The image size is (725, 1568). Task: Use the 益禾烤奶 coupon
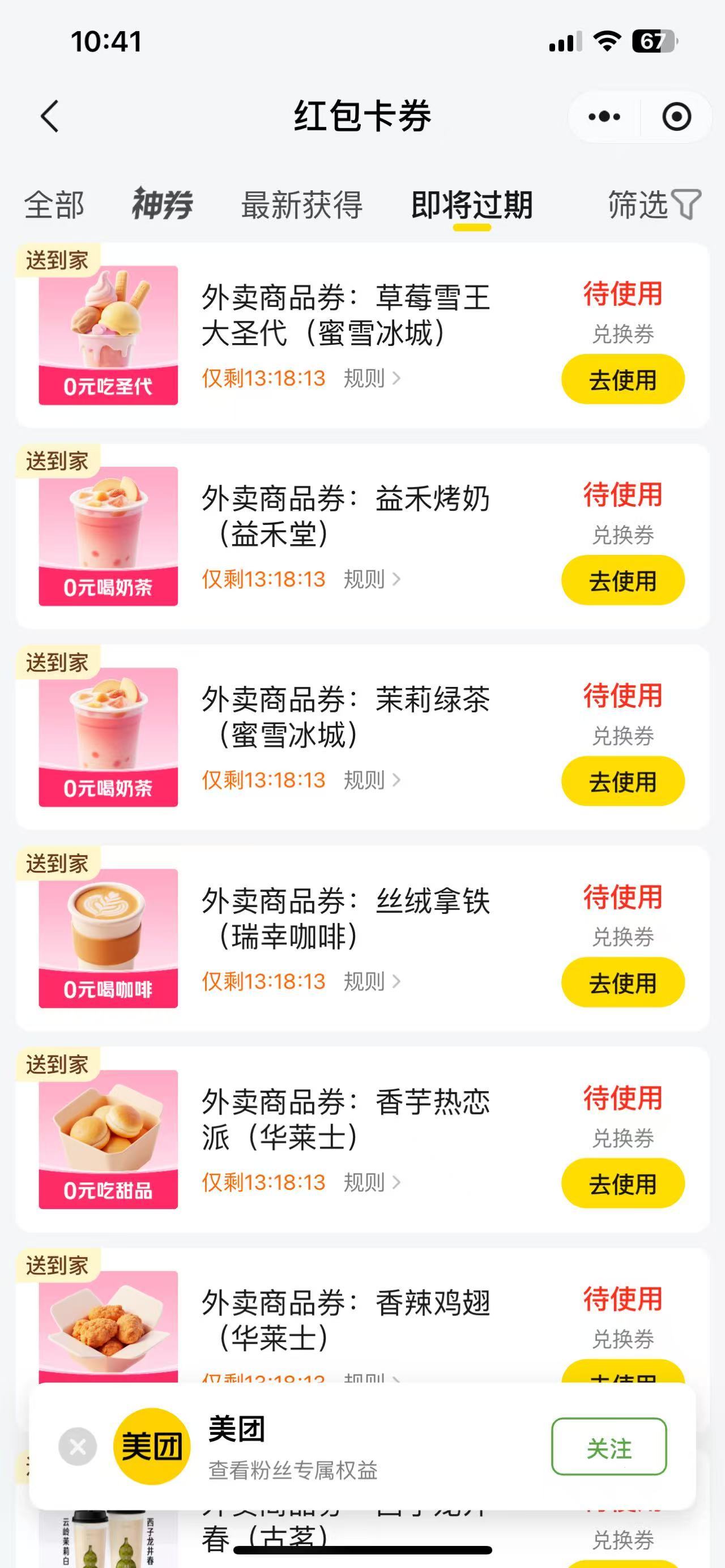pos(622,580)
